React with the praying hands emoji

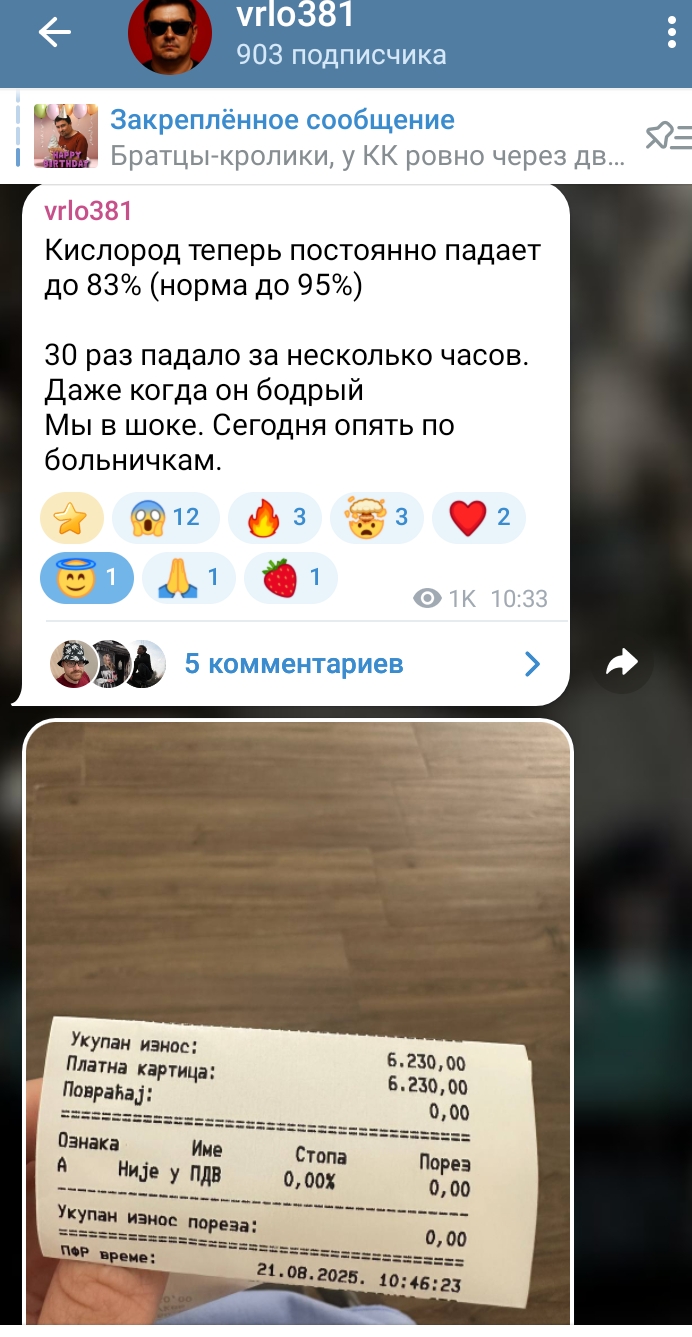[x=189, y=578]
